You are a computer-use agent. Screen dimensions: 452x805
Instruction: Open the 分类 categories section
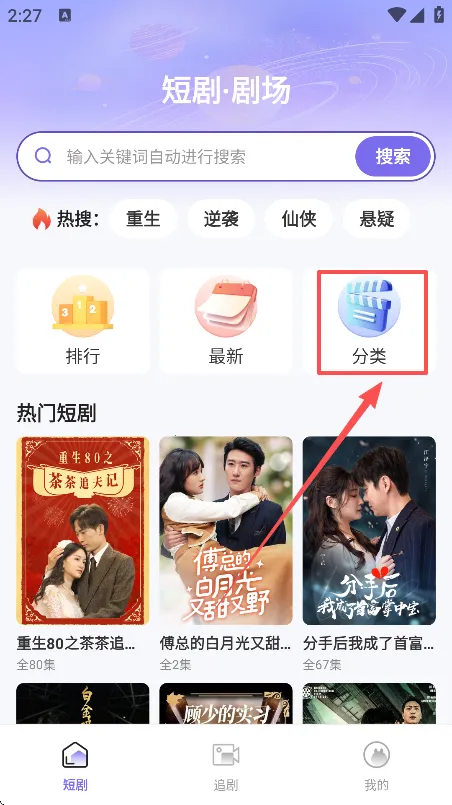click(369, 321)
